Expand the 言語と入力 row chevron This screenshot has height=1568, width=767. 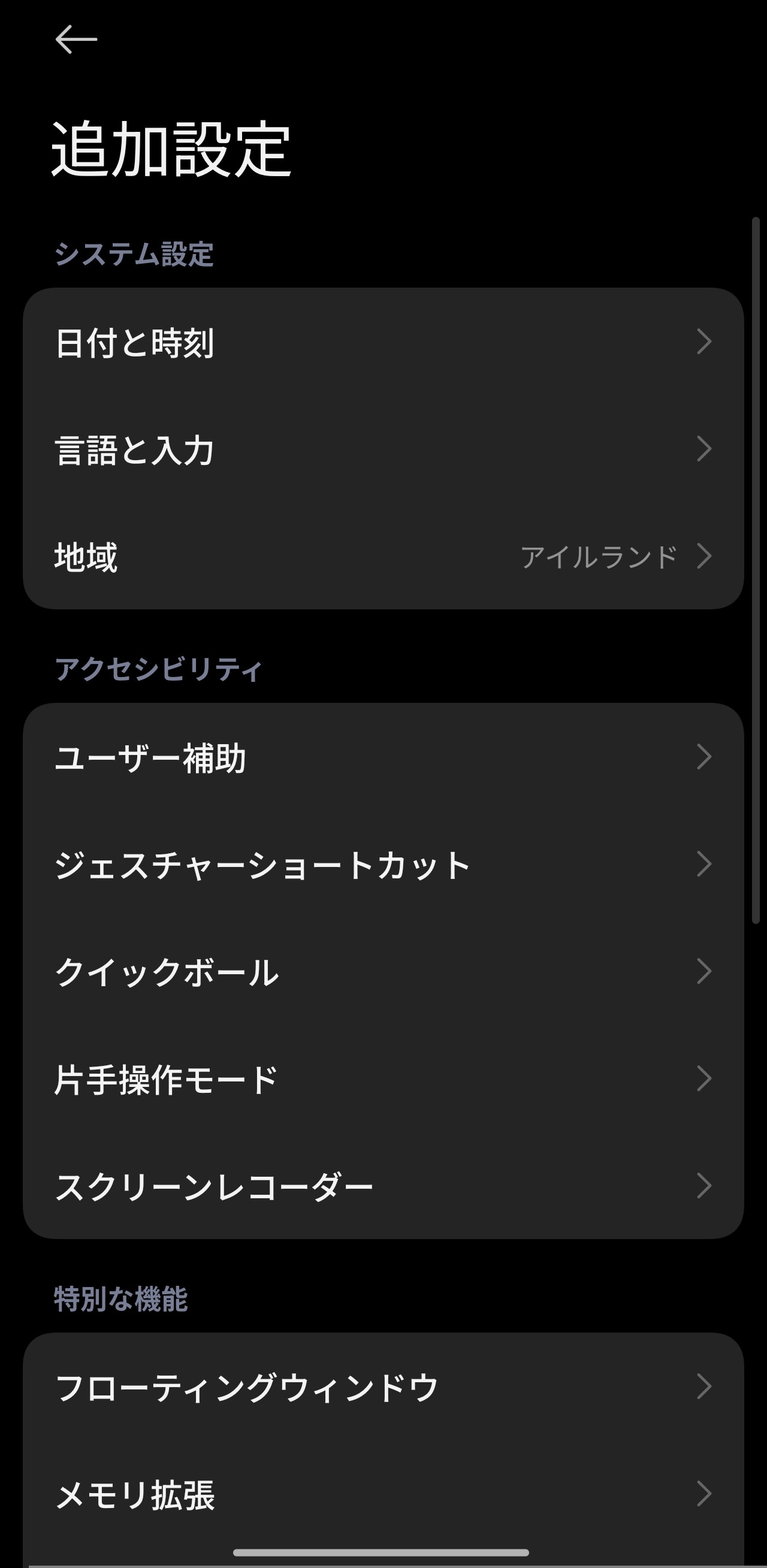704,449
